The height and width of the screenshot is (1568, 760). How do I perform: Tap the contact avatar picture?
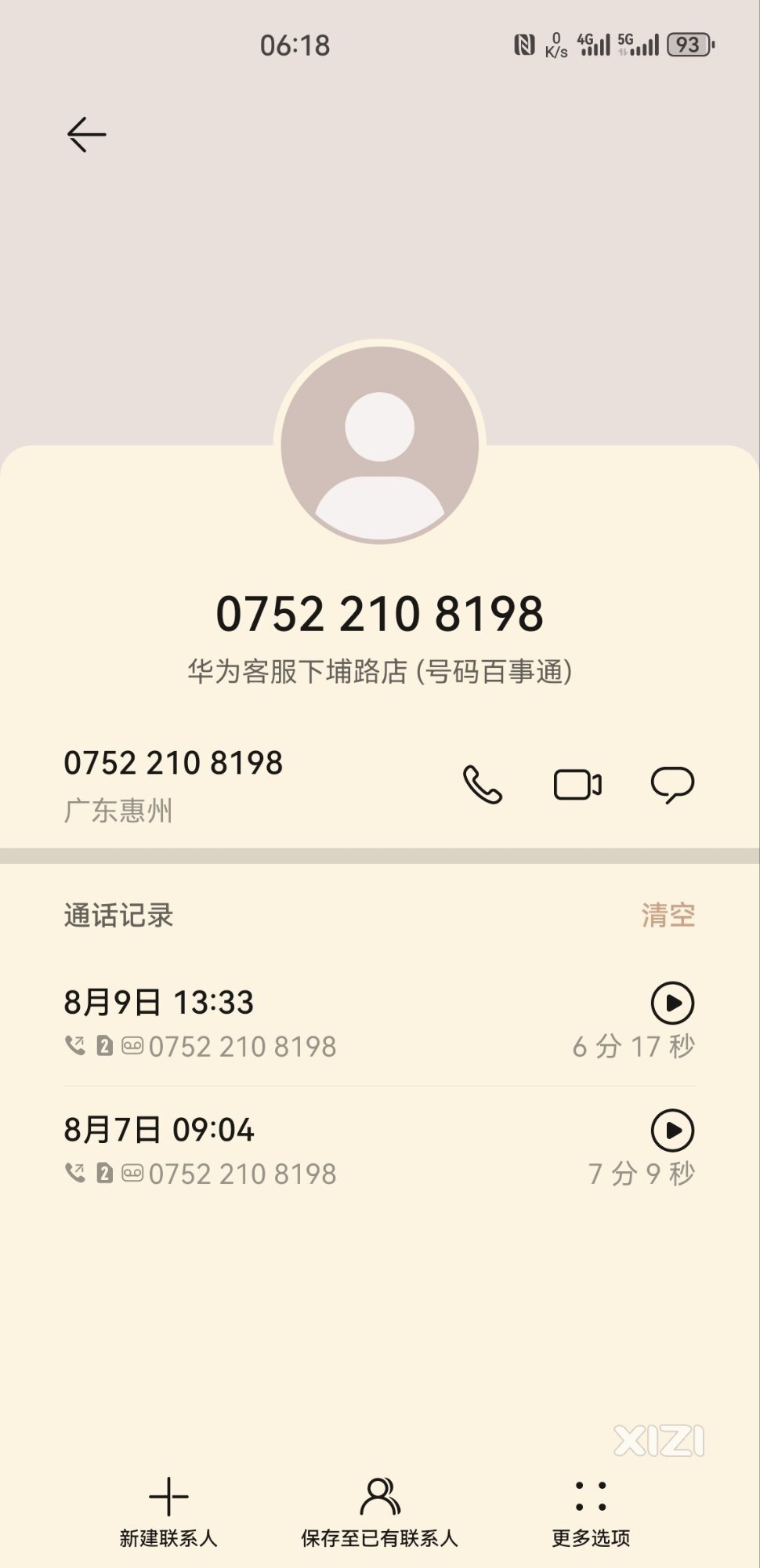[x=380, y=444]
